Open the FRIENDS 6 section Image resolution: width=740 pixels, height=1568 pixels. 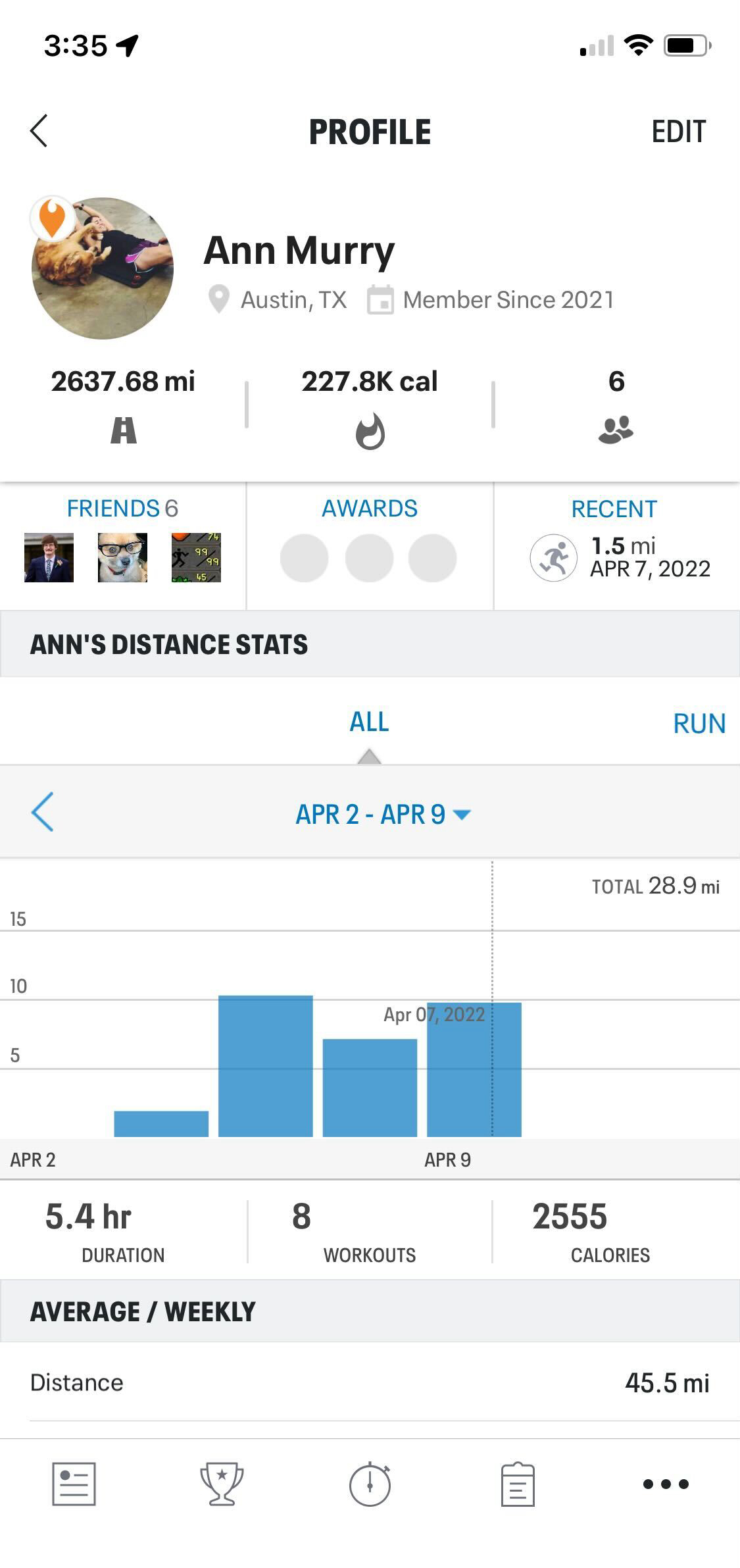tap(122, 509)
